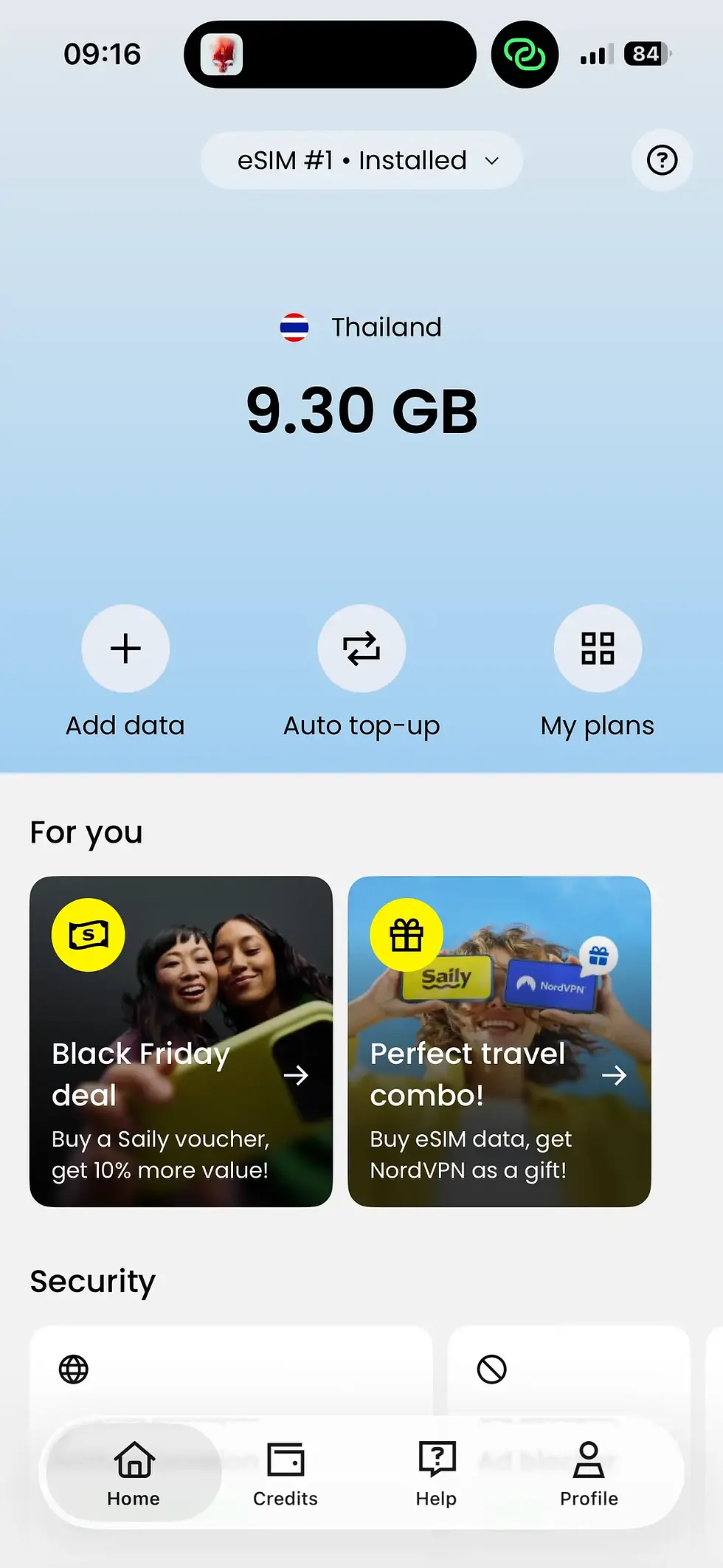Open Profile via the person icon

(588, 1472)
